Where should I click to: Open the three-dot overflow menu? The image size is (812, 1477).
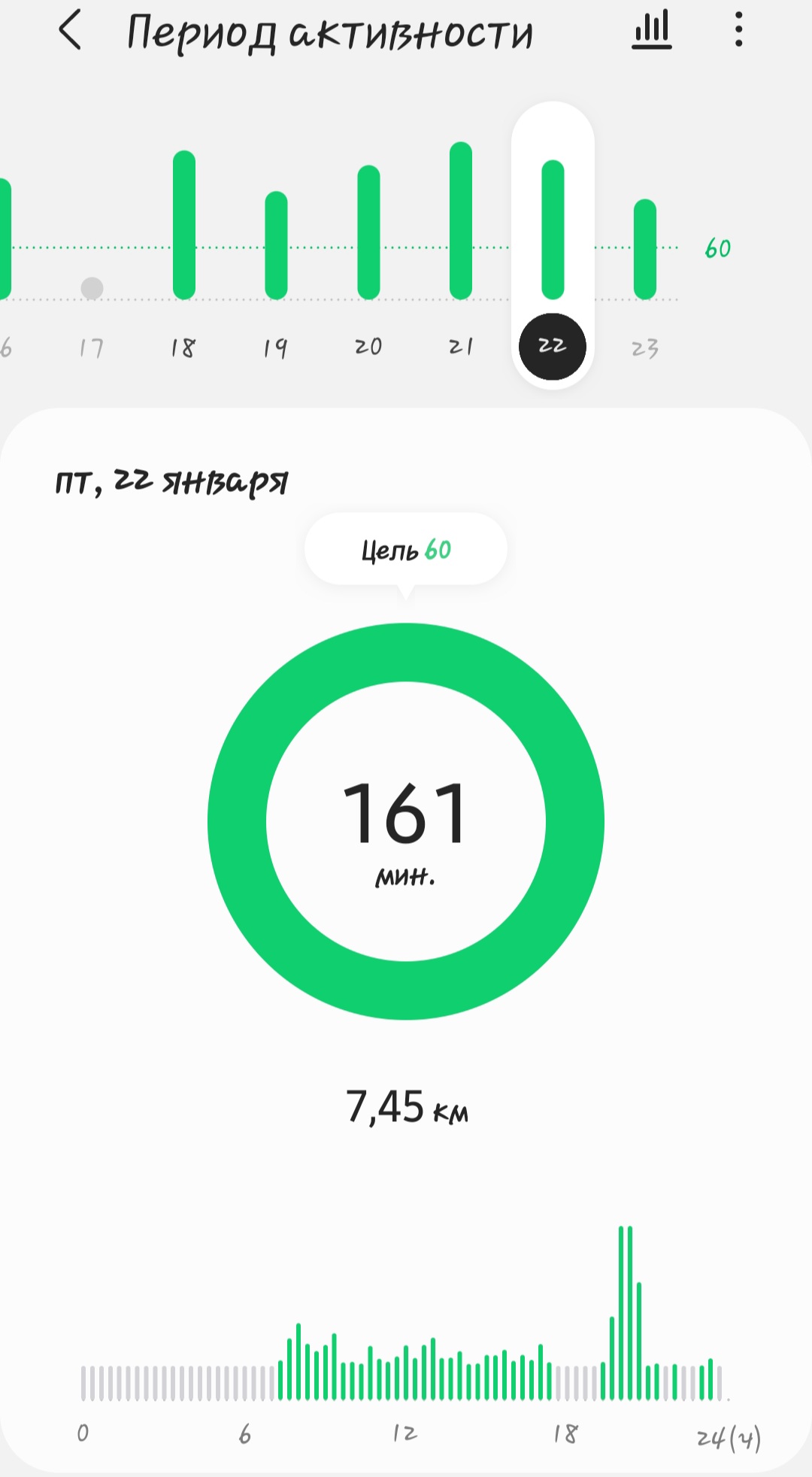point(739,30)
